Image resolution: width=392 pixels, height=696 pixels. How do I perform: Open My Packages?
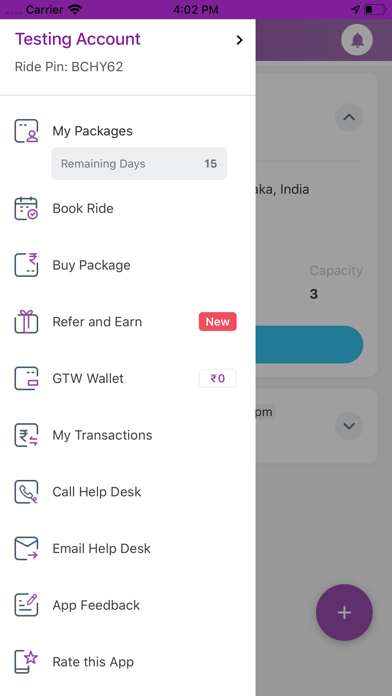tap(127, 131)
